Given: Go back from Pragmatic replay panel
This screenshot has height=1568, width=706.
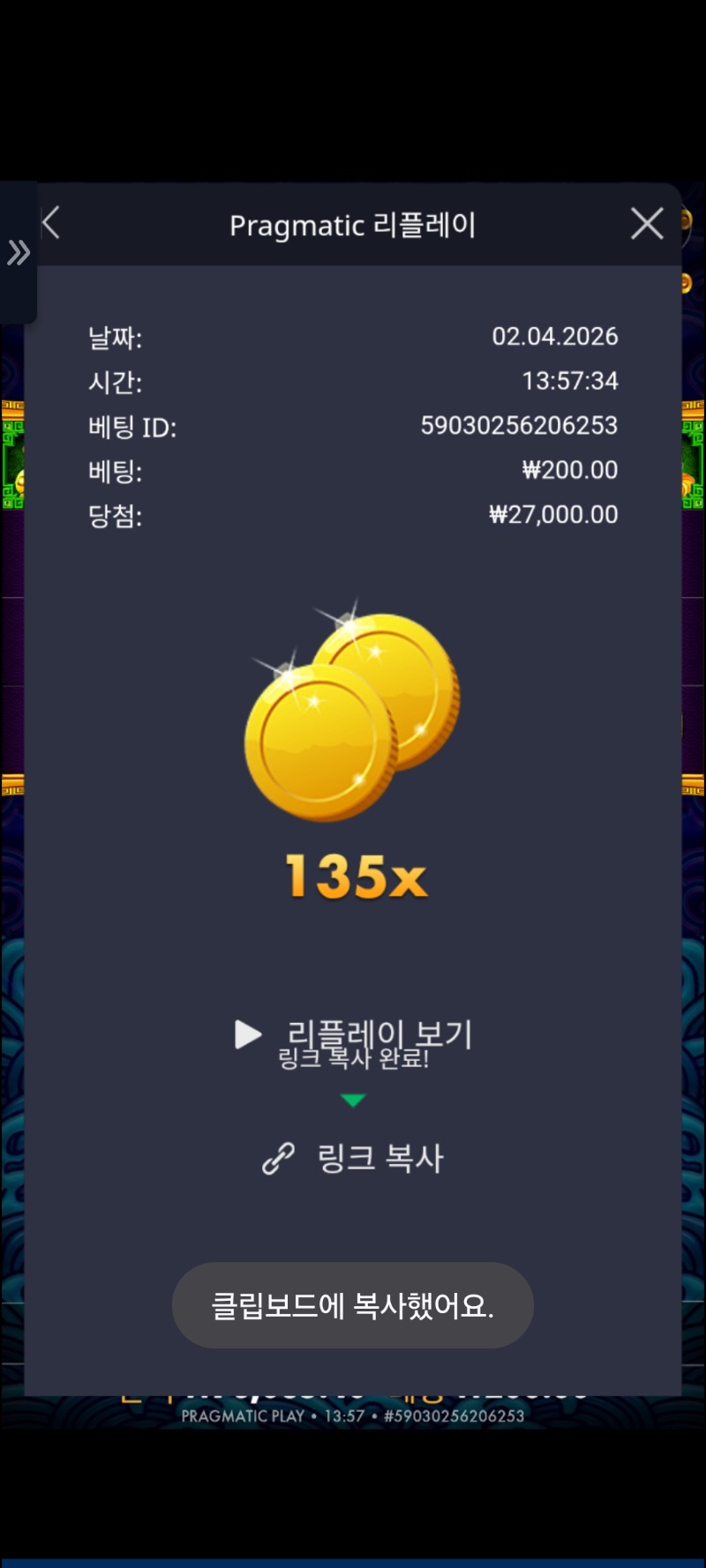Looking at the screenshot, I should (x=51, y=223).
